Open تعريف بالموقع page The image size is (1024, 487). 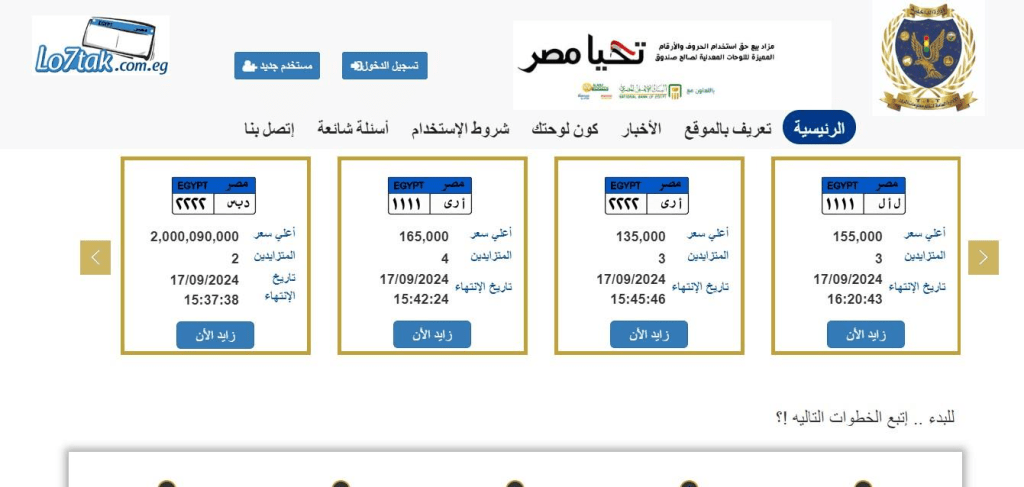point(727,129)
